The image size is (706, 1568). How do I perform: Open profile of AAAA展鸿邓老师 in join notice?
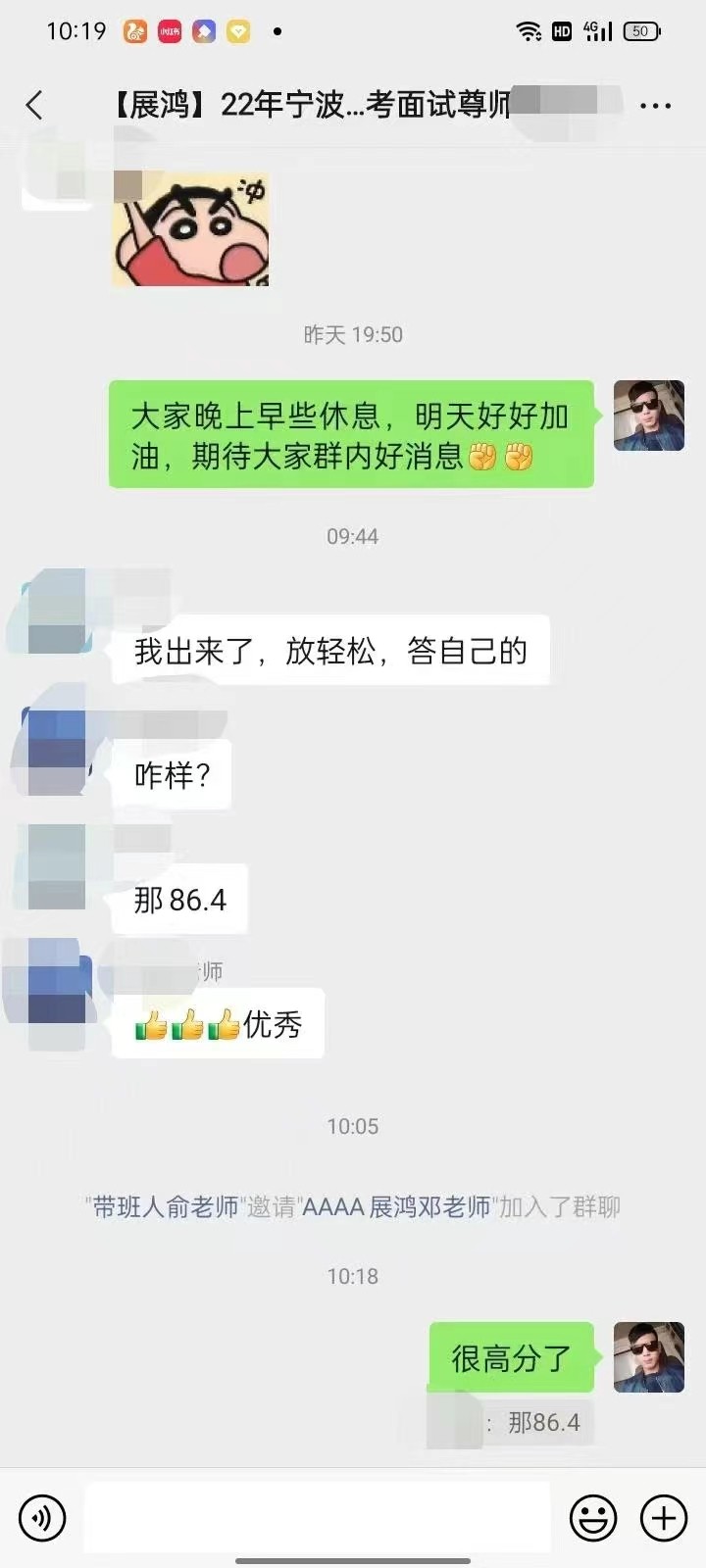(x=396, y=1207)
